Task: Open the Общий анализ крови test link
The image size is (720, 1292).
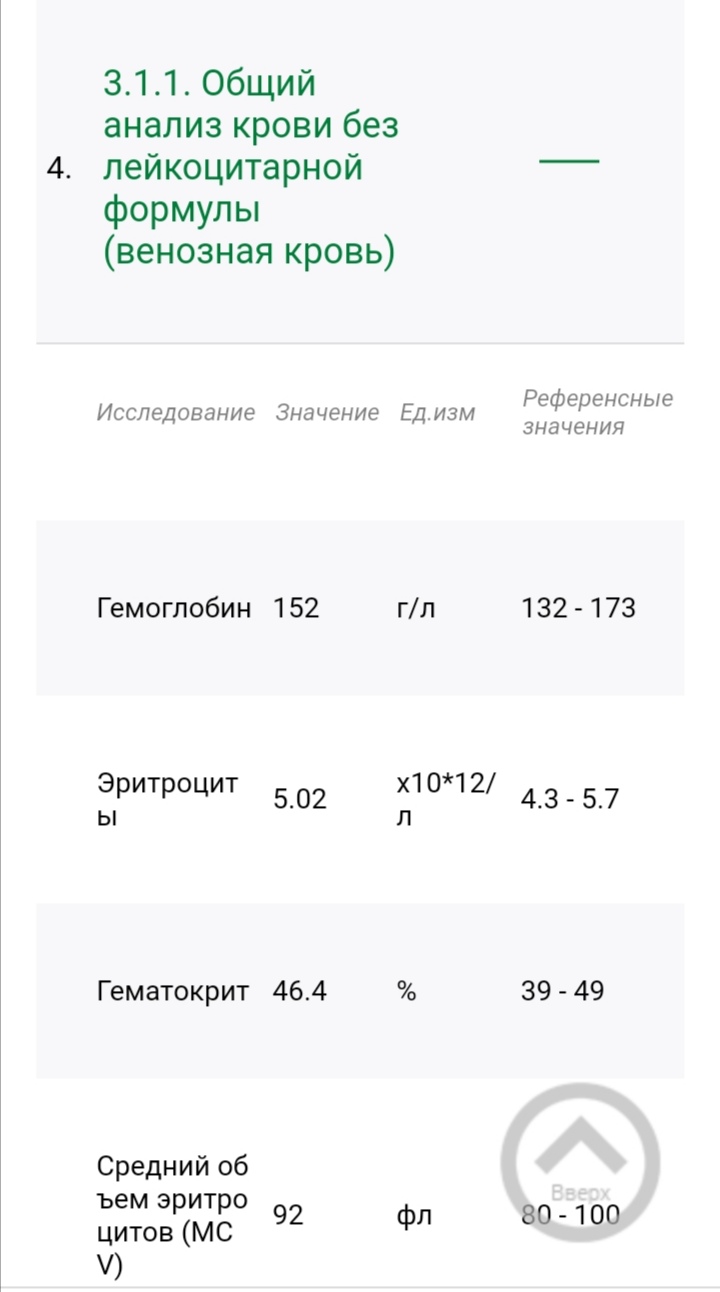Action: [x=250, y=167]
